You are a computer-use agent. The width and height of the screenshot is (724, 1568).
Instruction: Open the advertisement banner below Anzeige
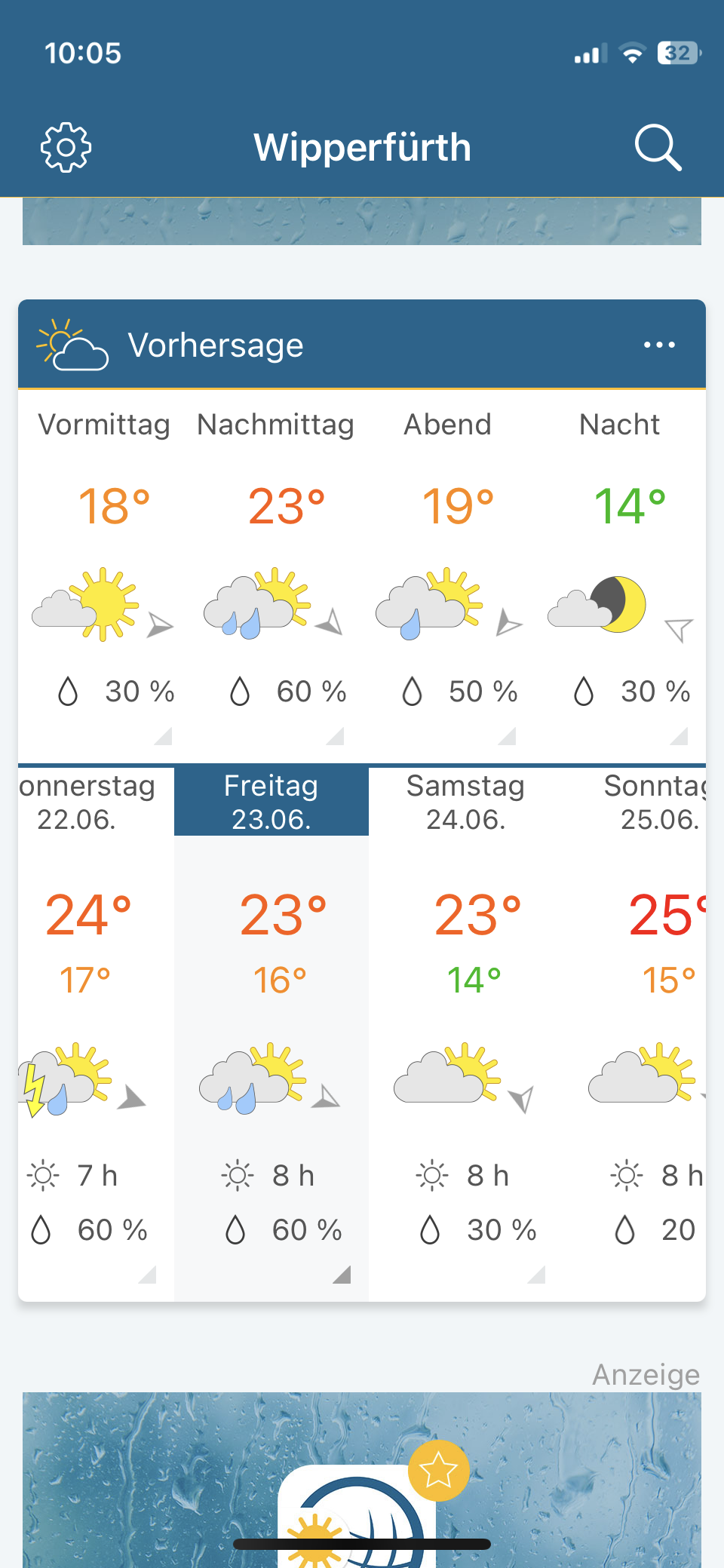362,1480
